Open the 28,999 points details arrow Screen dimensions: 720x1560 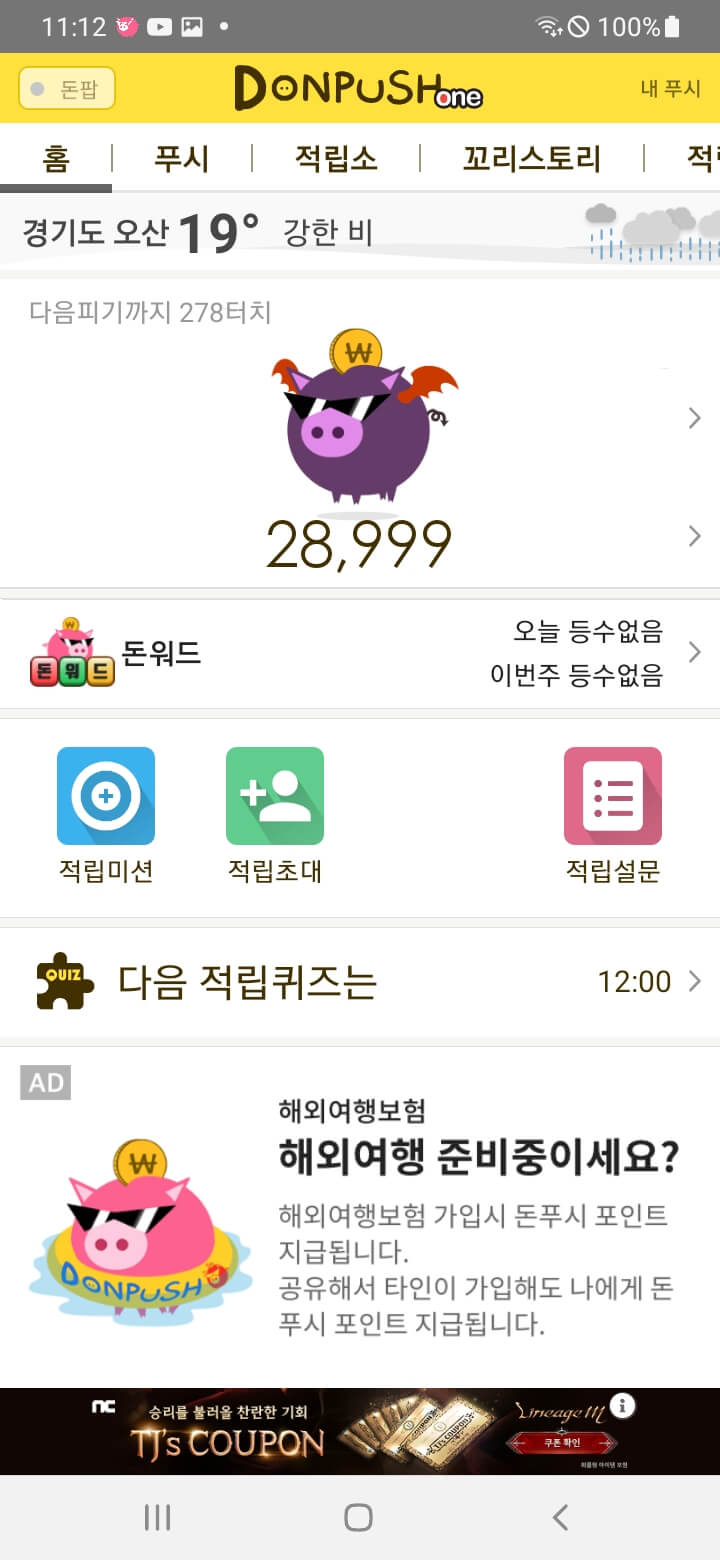pyautogui.click(x=695, y=537)
